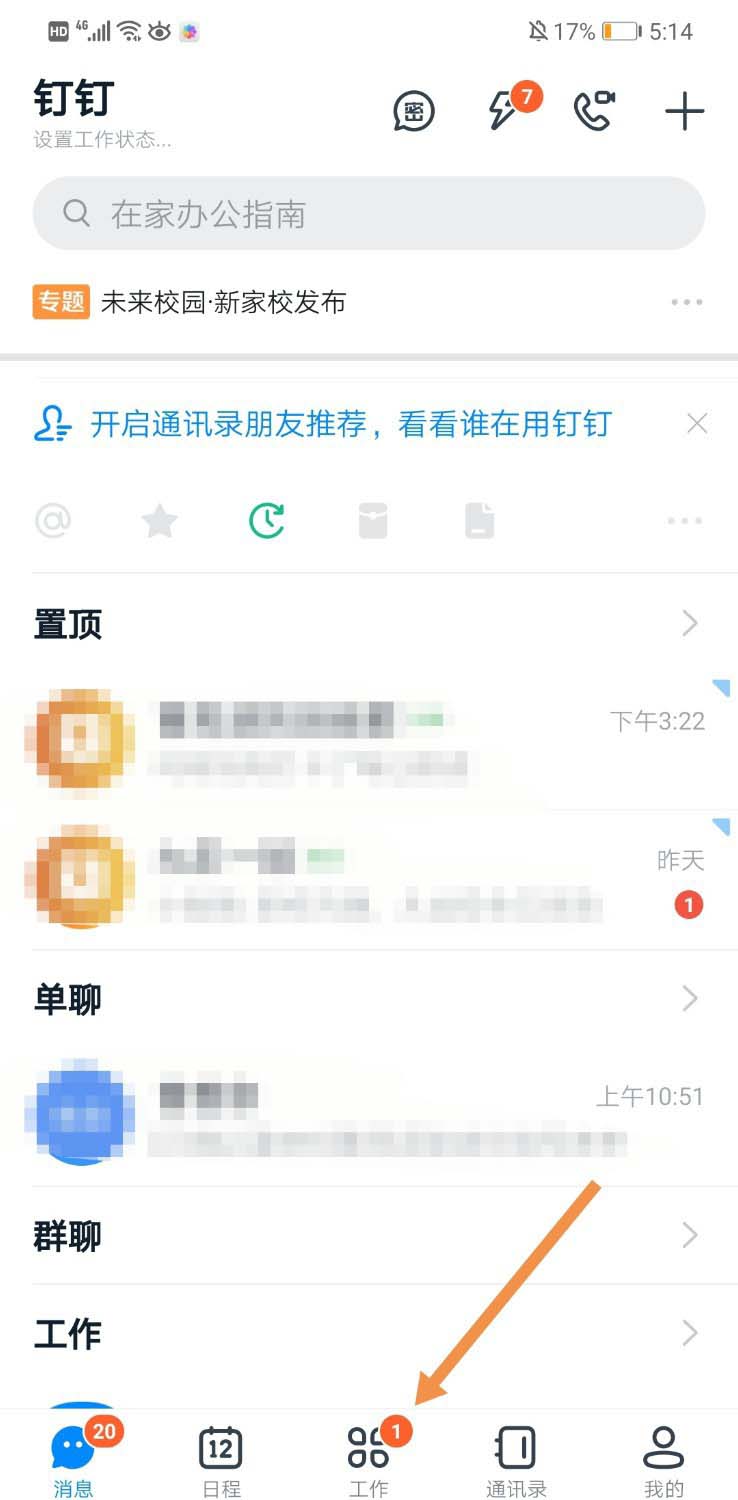Open the single chat from 上午10:51
Screen dimensions: 738x1500
[x=368, y=1116]
